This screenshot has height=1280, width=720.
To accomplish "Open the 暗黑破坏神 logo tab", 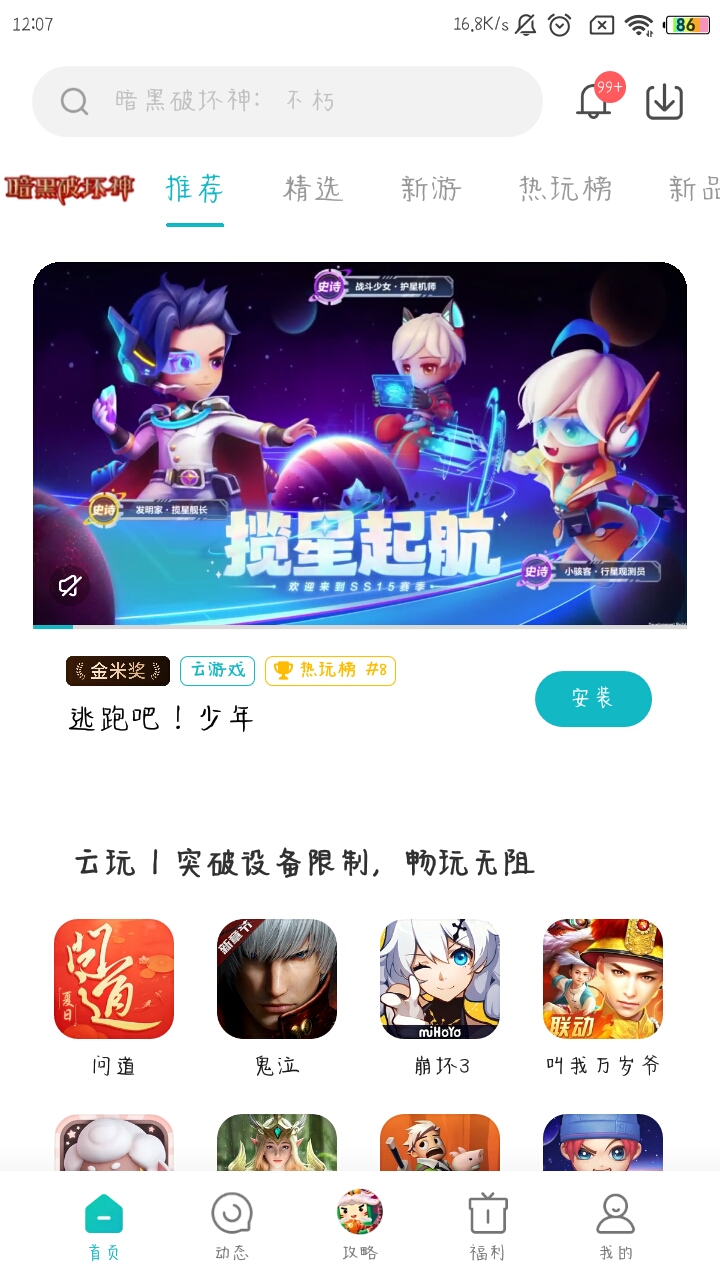I will (69, 188).
